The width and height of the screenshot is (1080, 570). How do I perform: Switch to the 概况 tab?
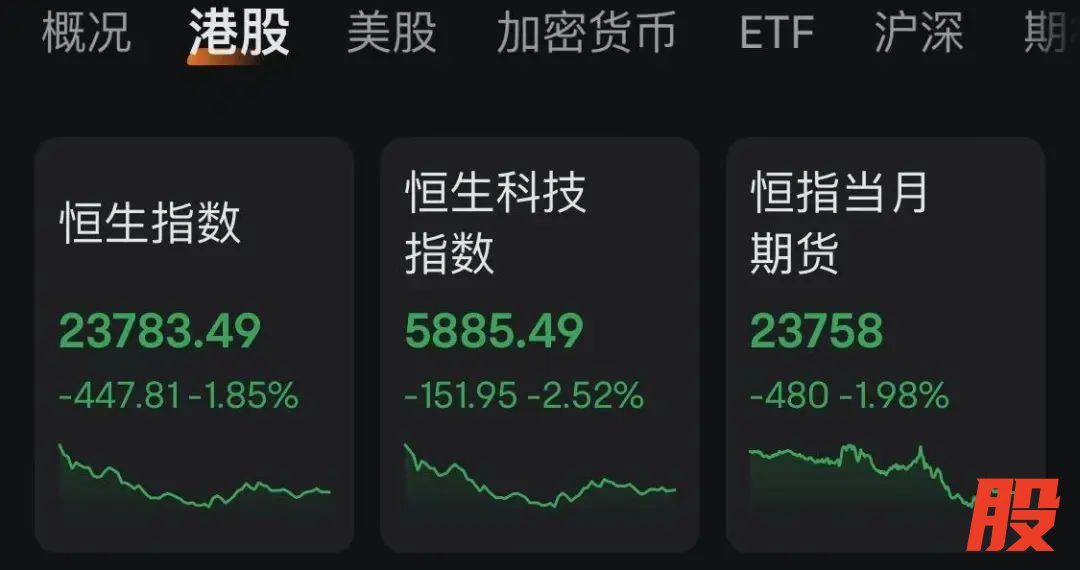tap(86, 32)
